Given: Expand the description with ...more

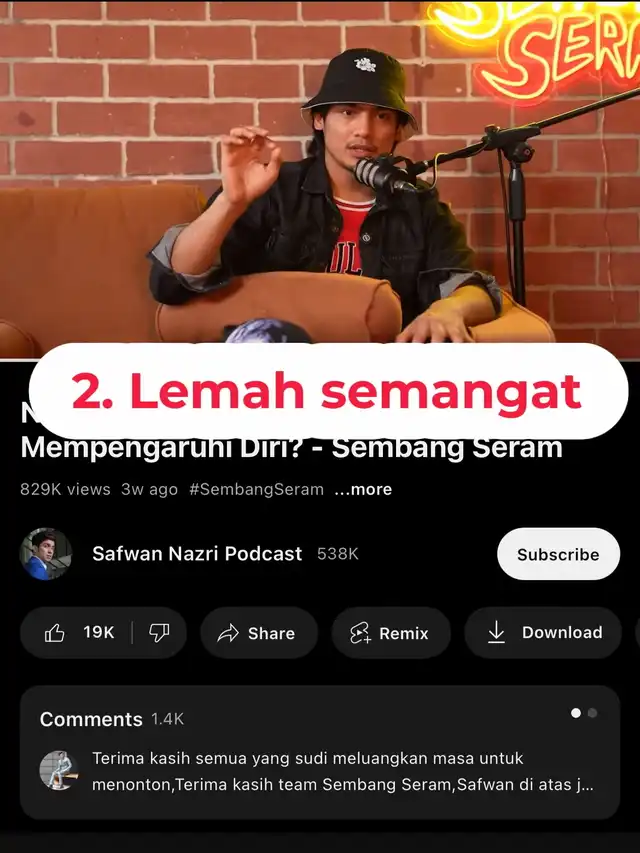Looking at the screenshot, I should coord(363,489).
